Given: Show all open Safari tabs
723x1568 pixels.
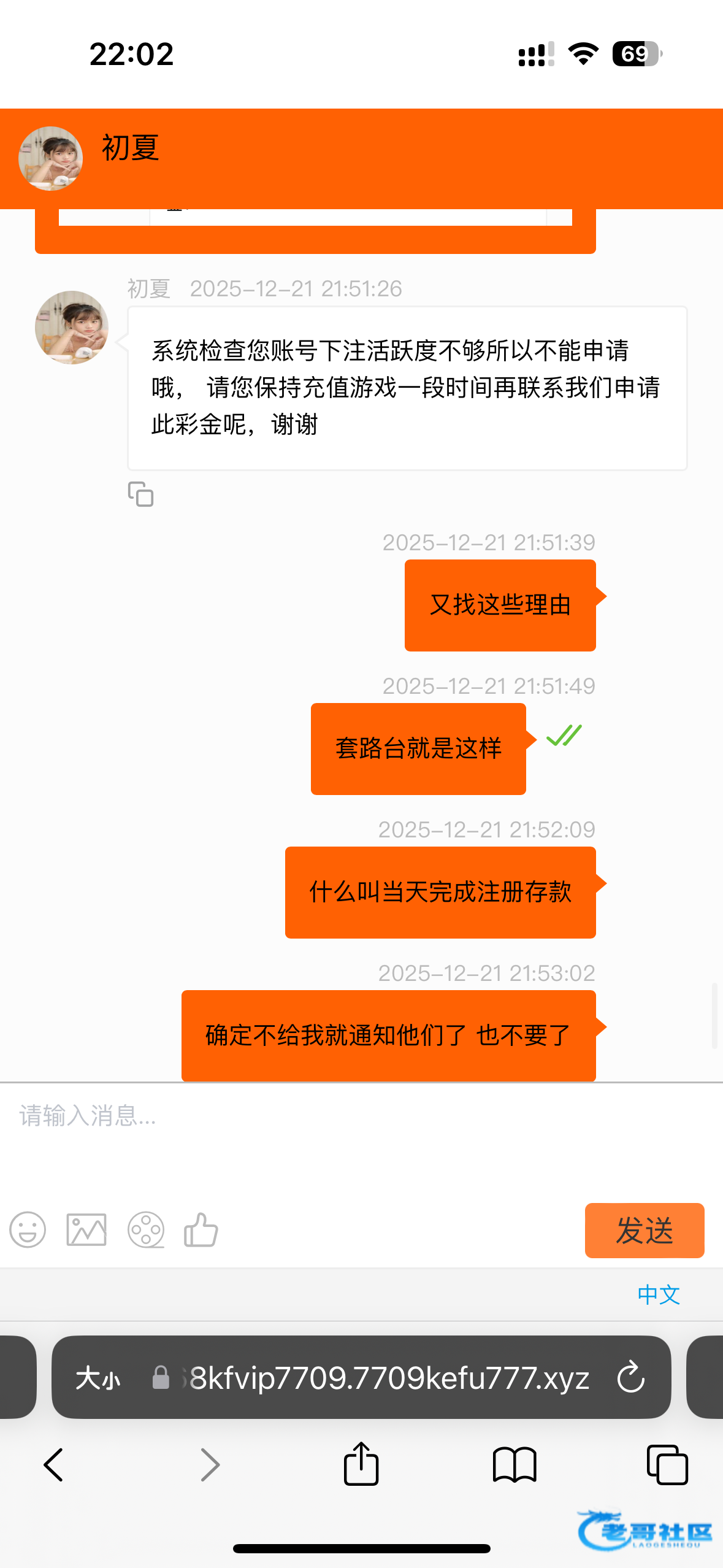Looking at the screenshot, I should 667,1465.
